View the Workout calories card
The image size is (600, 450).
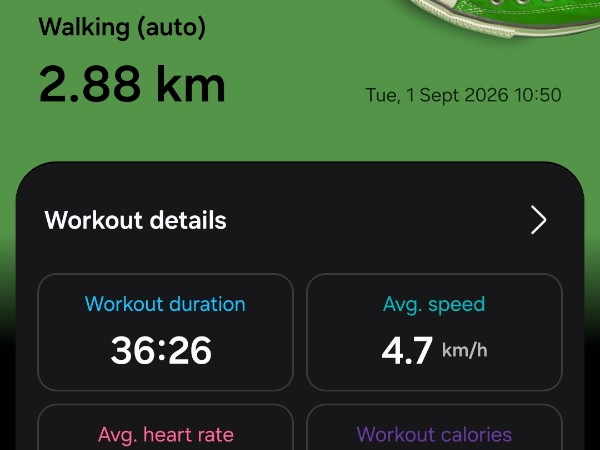(x=434, y=427)
